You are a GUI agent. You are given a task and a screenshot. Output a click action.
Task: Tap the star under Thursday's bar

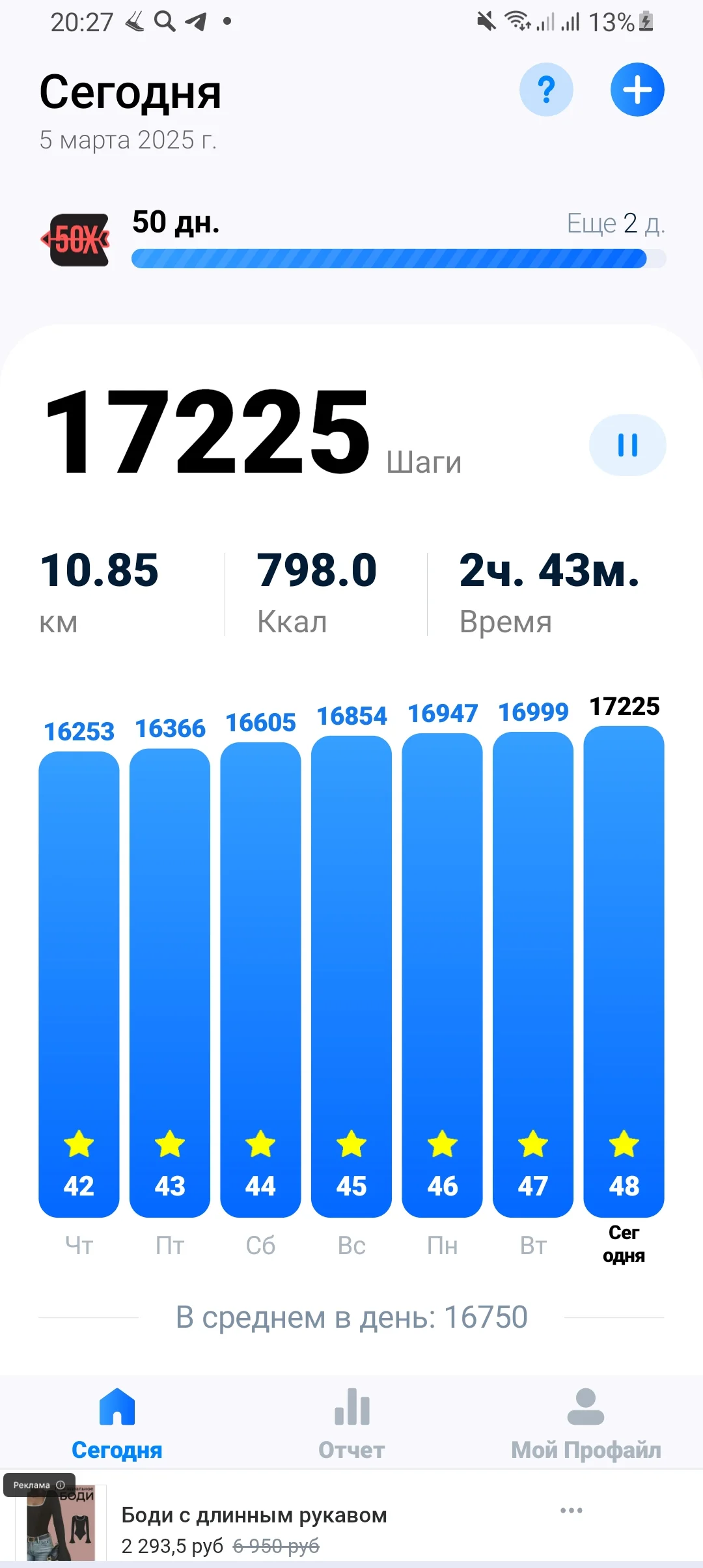[x=78, y=1144]
